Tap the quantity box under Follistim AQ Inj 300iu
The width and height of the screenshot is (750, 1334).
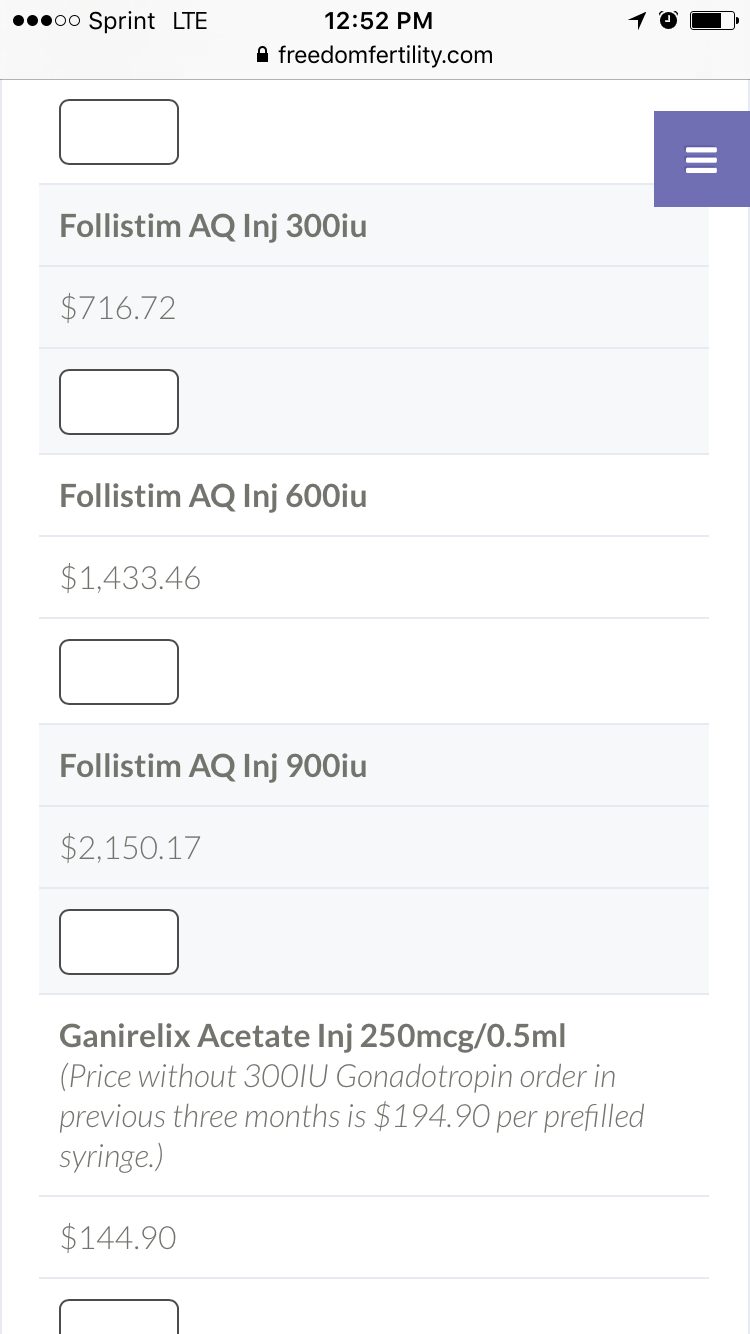click(119, 402)
